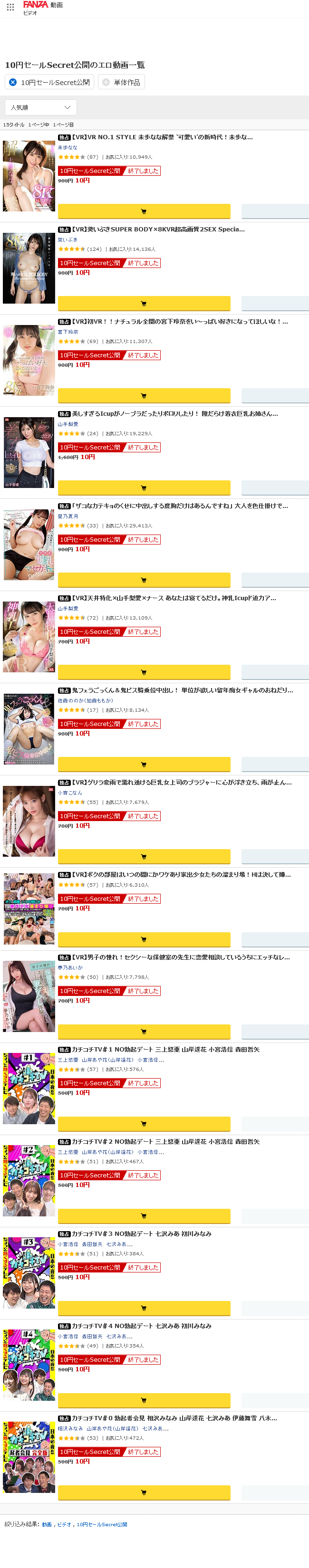Open actress link 宮下玲奈

pyautogui.click(x=68, y=332)
